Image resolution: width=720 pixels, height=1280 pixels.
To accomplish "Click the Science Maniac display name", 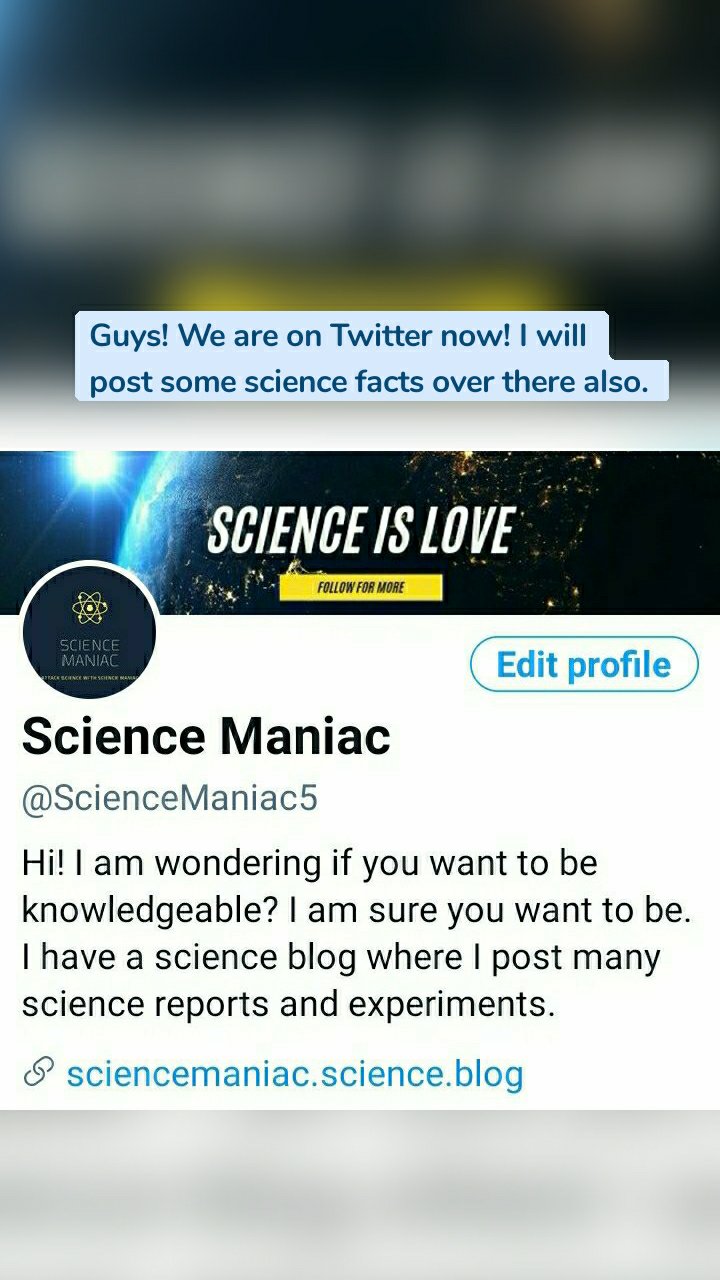I will (210, 735).
